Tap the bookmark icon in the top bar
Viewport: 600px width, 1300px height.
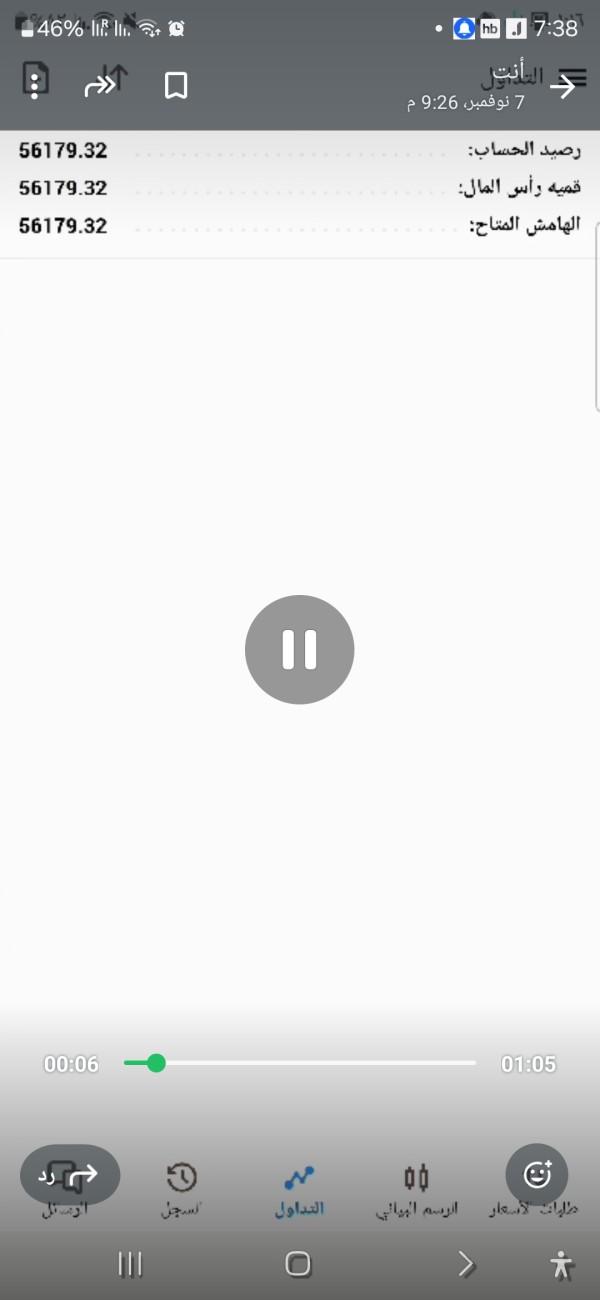(176, 86)
